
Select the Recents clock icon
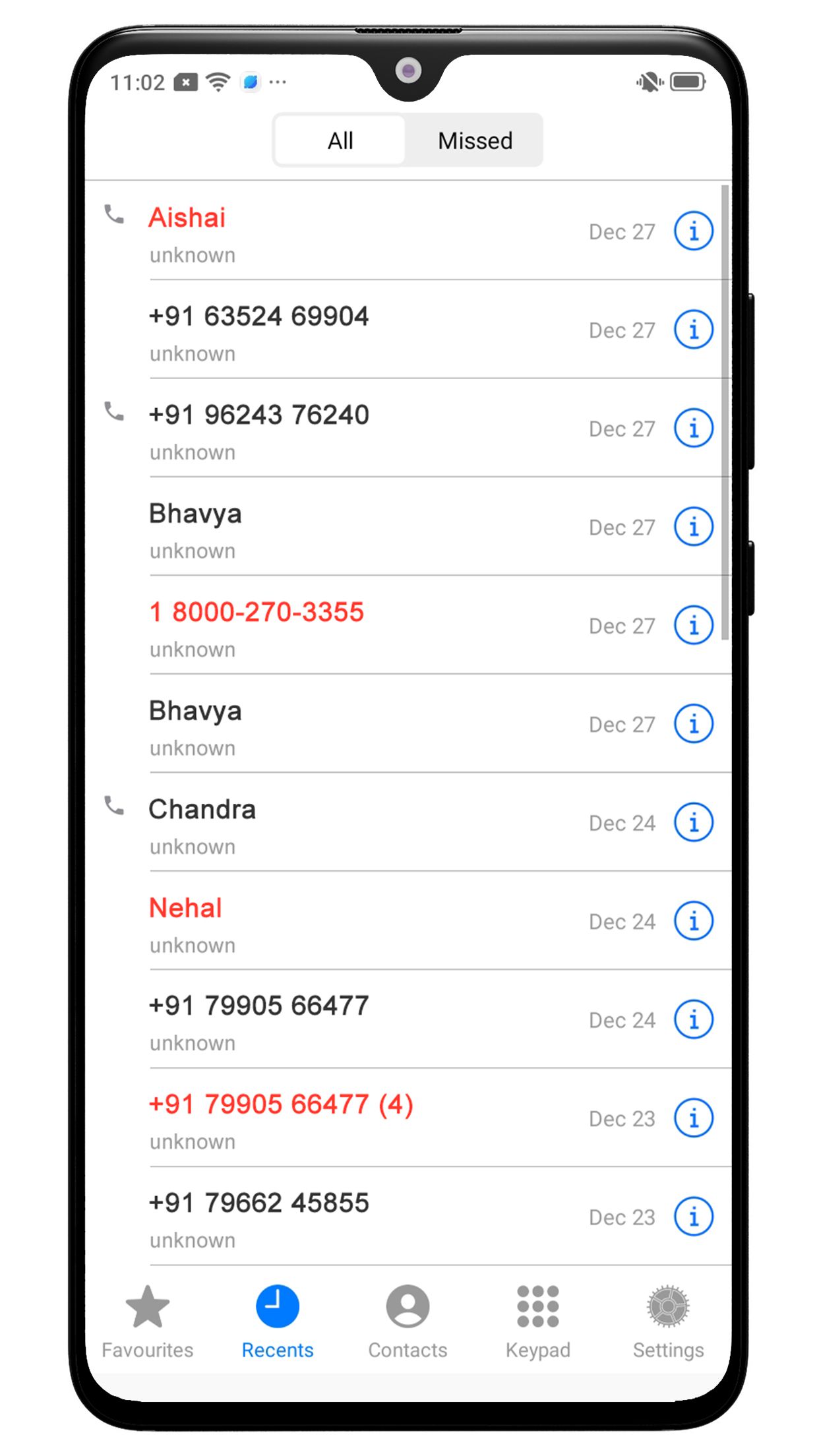pyautogui.click(x=277, y=1309)
